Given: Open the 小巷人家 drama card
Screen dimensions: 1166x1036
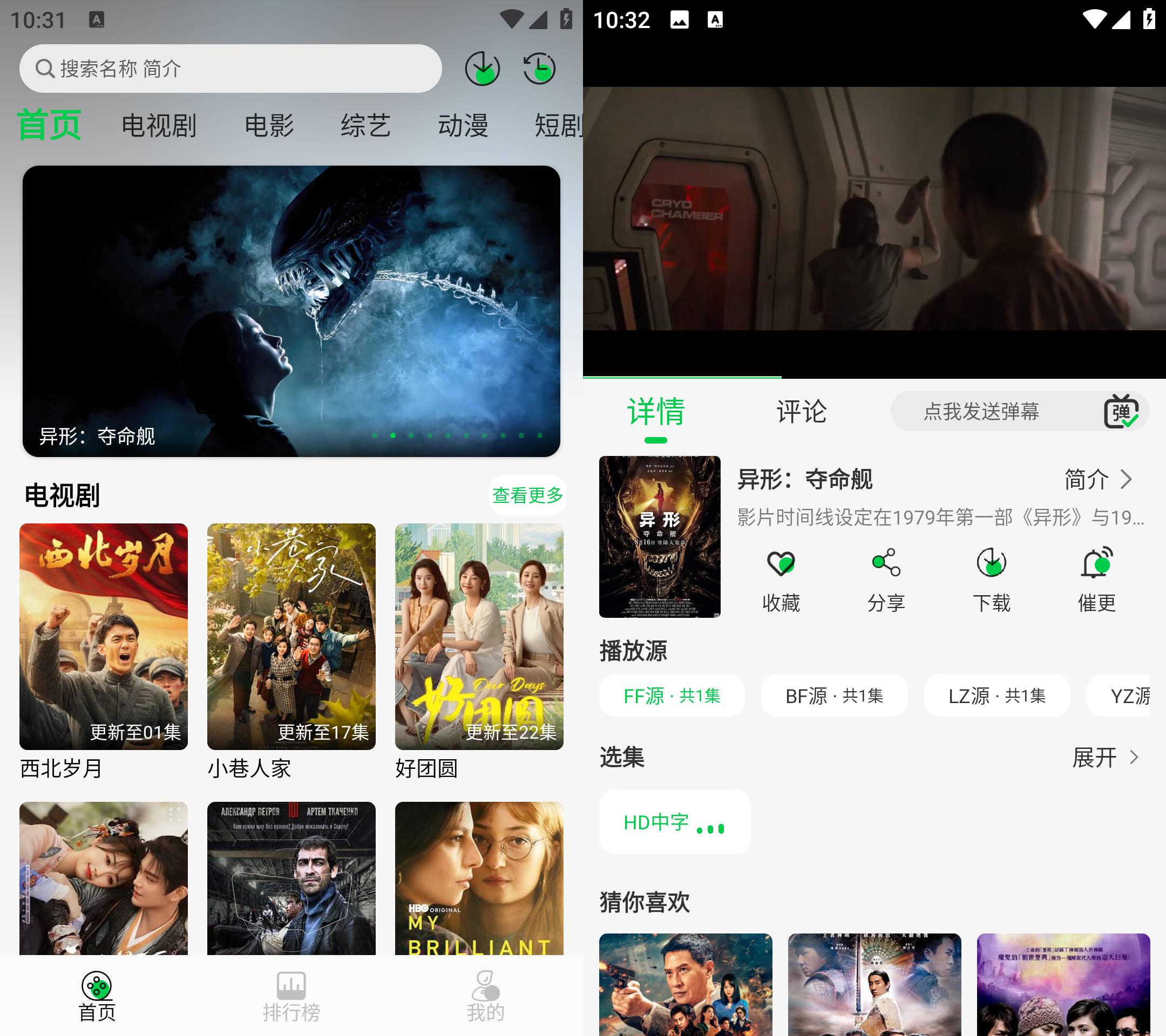Looking at the screenshot, I should coord(291,636).
